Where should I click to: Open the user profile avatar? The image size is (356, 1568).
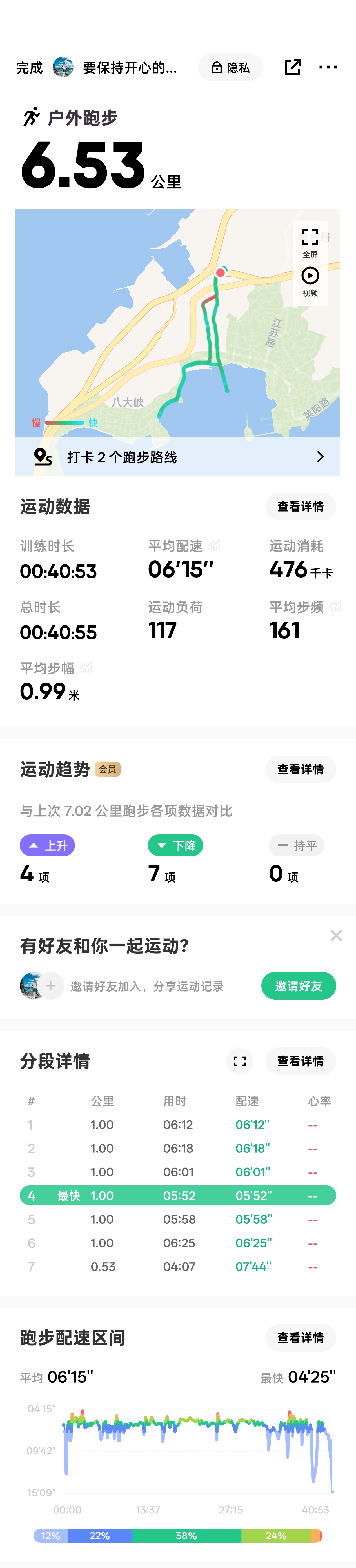tap(63, 68)
